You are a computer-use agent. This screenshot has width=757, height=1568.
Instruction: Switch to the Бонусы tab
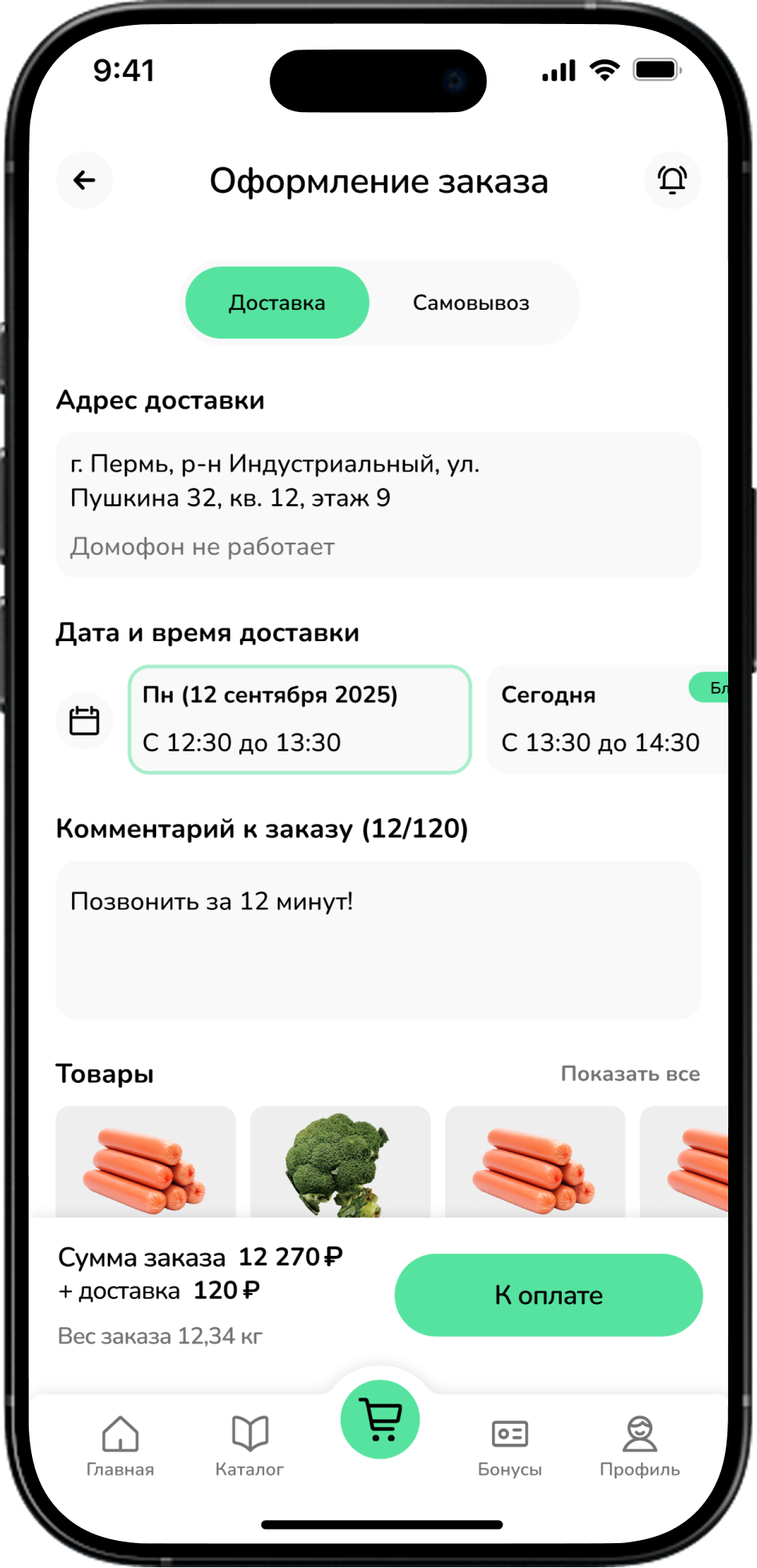click(510, 1446)
